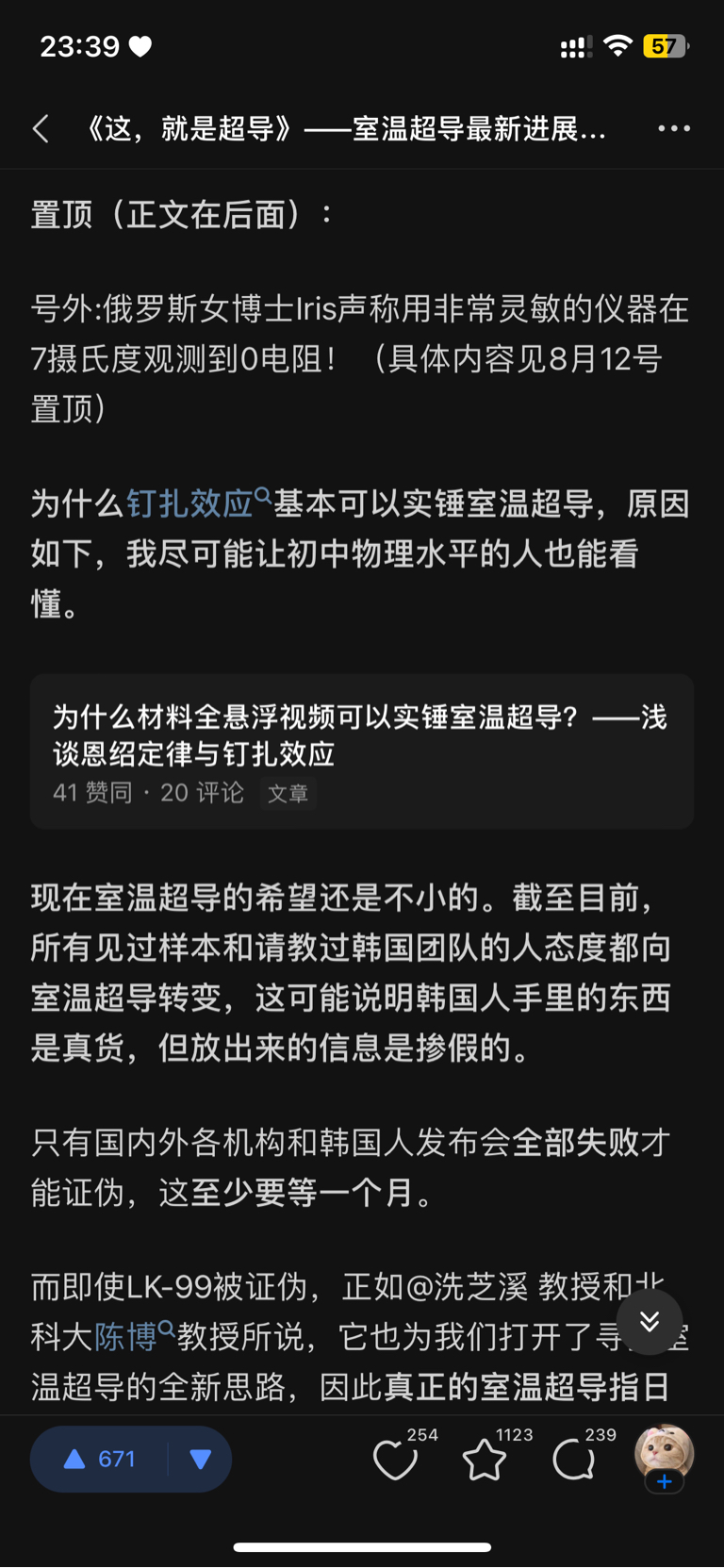Collapse the article via the down chevron button
This screenshot has width=724, height=1568.
(x=649, y=1322)
